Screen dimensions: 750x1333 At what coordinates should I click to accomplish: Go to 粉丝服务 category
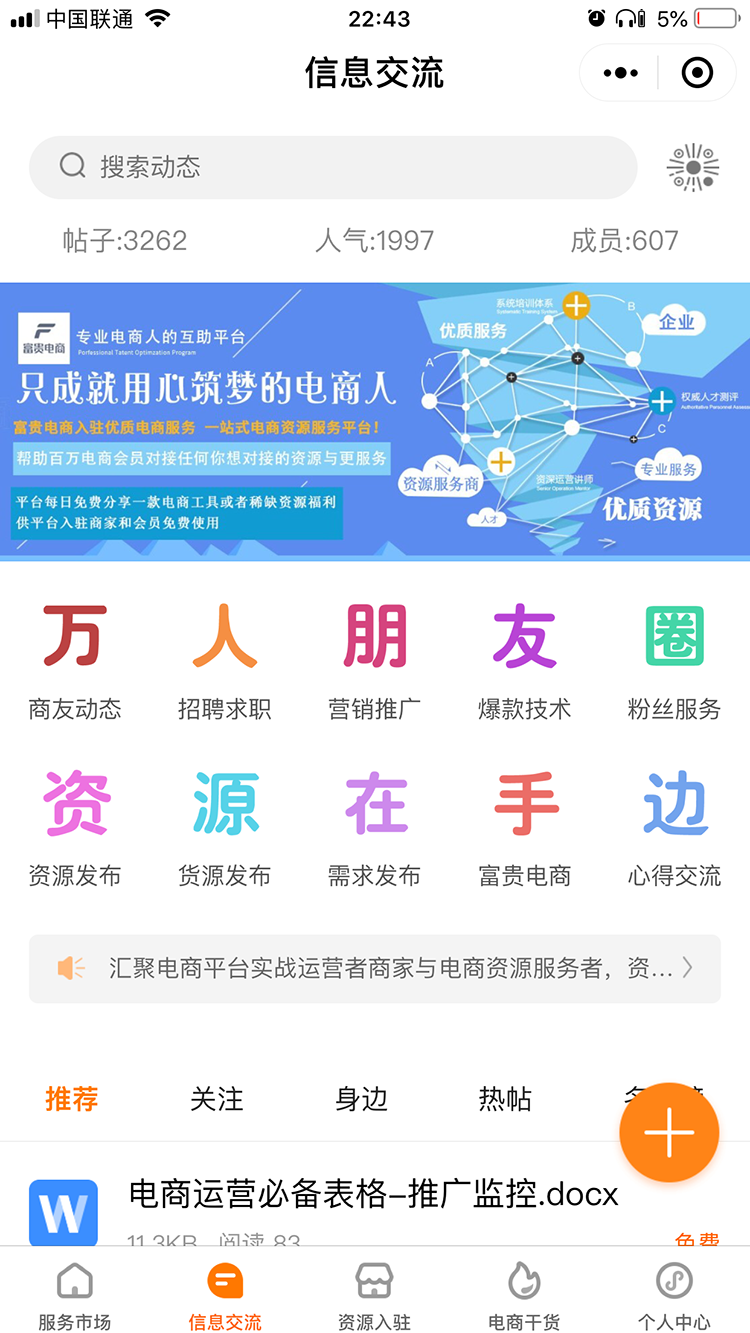point(675,662)
